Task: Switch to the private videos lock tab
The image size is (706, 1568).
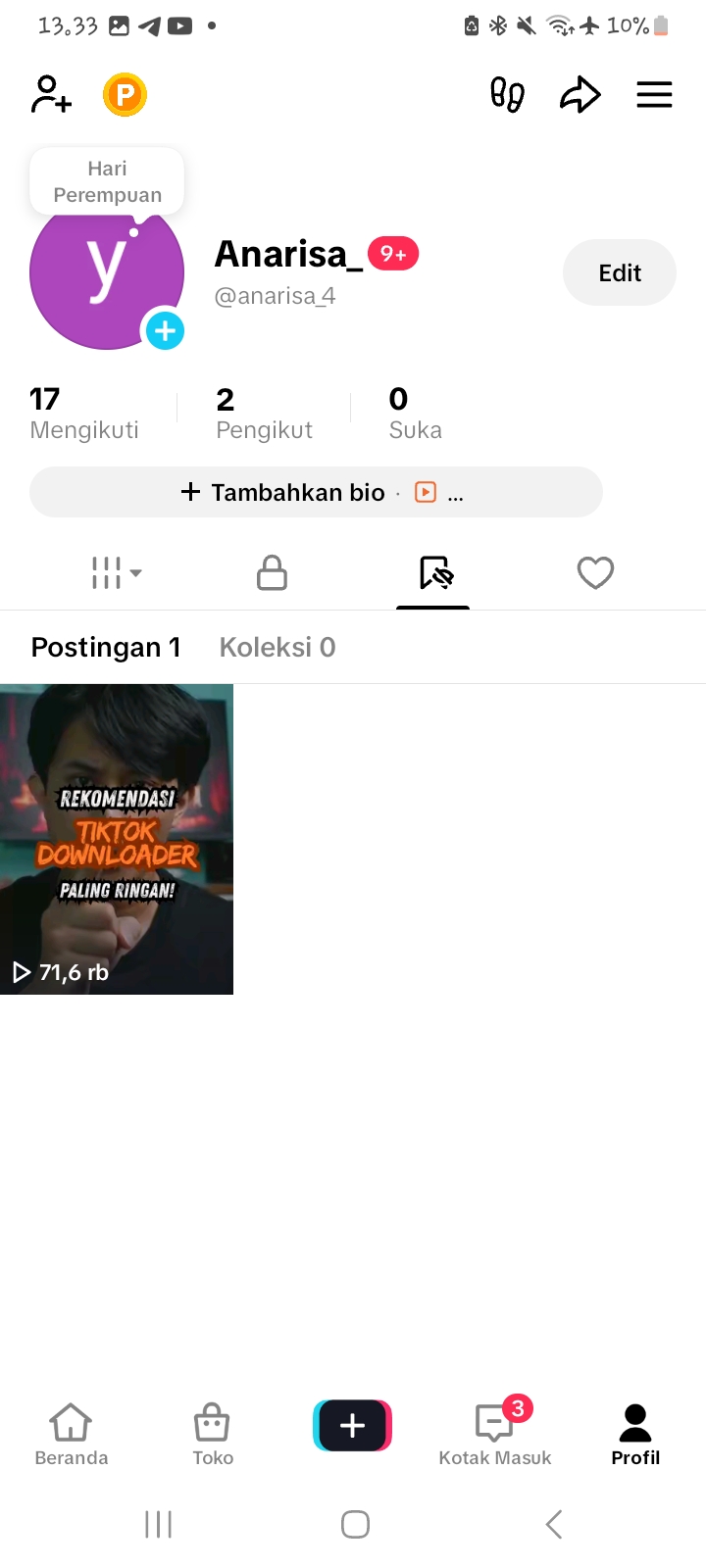Action: click(x=272, y=573)
